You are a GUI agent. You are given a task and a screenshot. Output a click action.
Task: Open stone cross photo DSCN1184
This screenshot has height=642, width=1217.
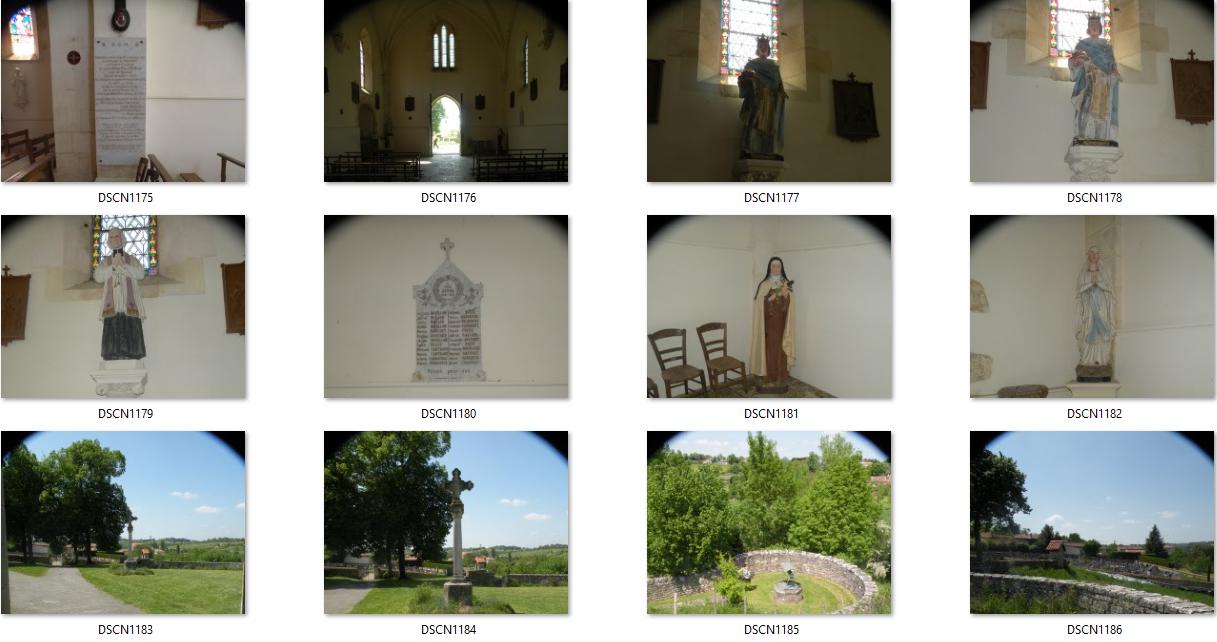[x=446, y=523]
